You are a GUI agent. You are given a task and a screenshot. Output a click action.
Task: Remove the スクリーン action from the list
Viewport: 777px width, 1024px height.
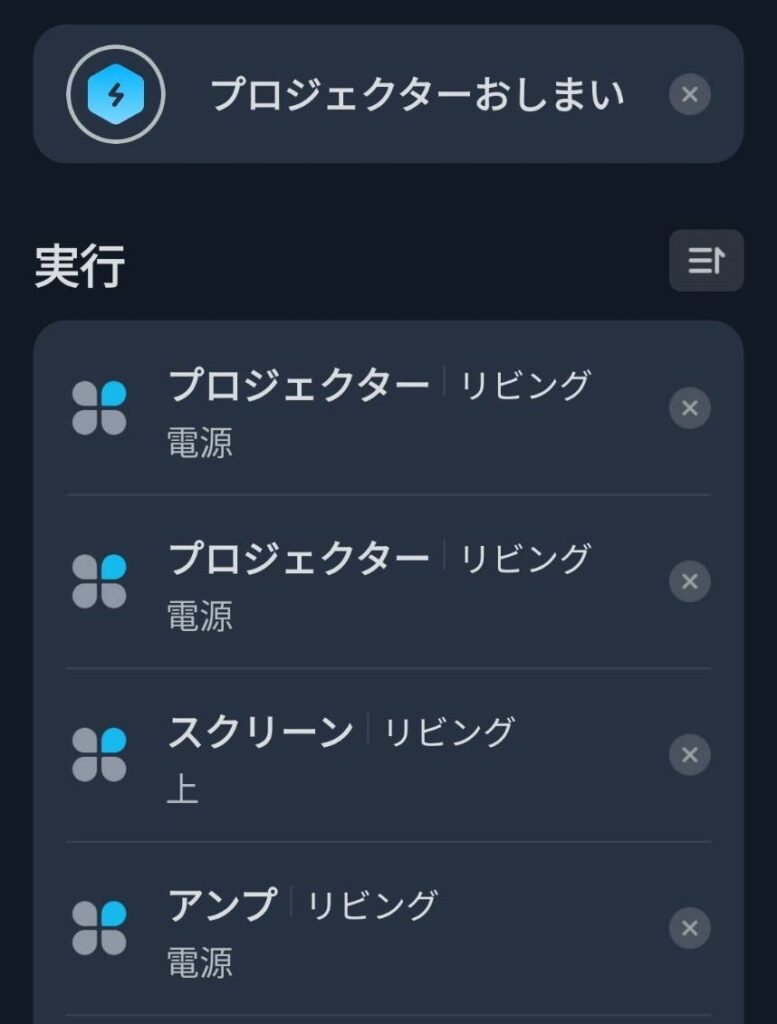[689, 755]
